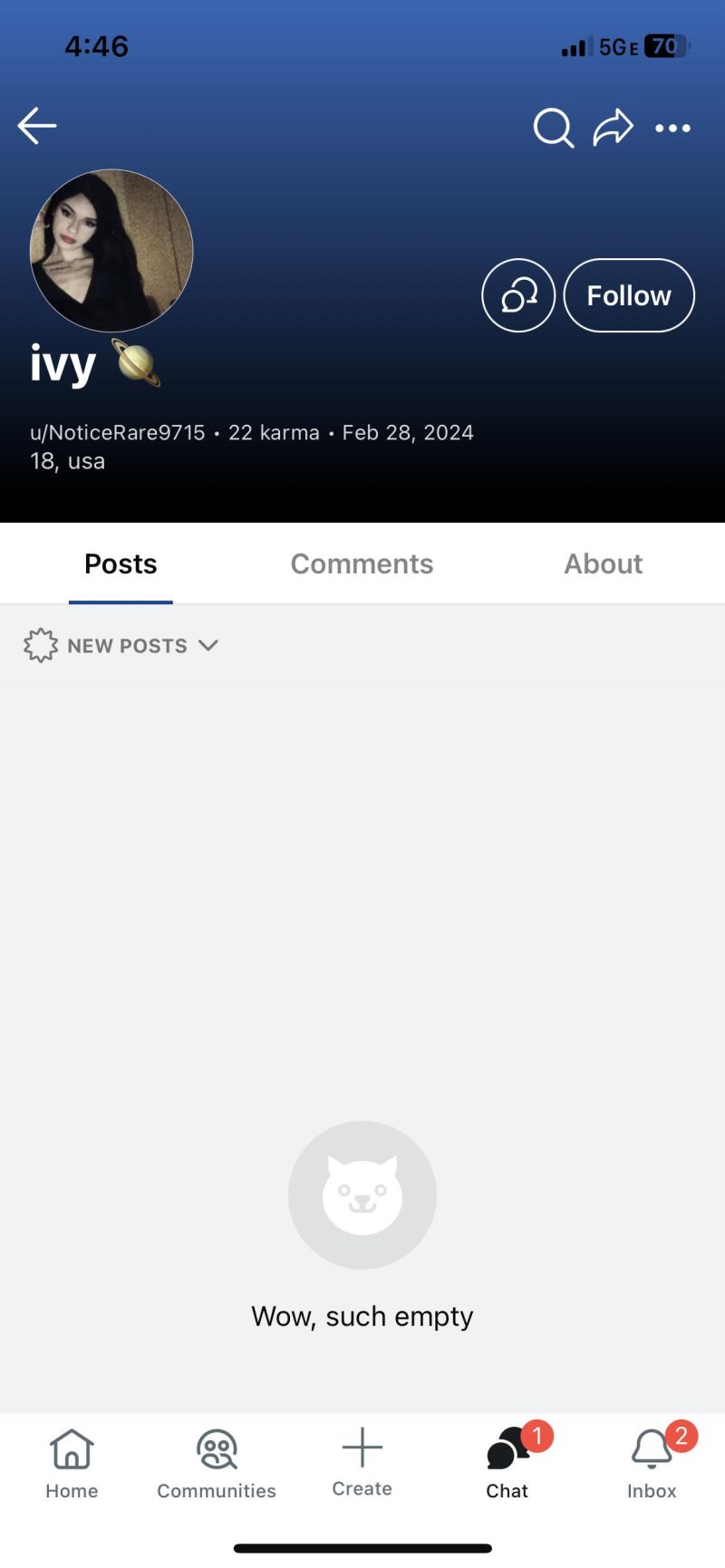725x1568 pixels.
Task: Open the three-dot overflow menu
Action: [x=672, y=128]
